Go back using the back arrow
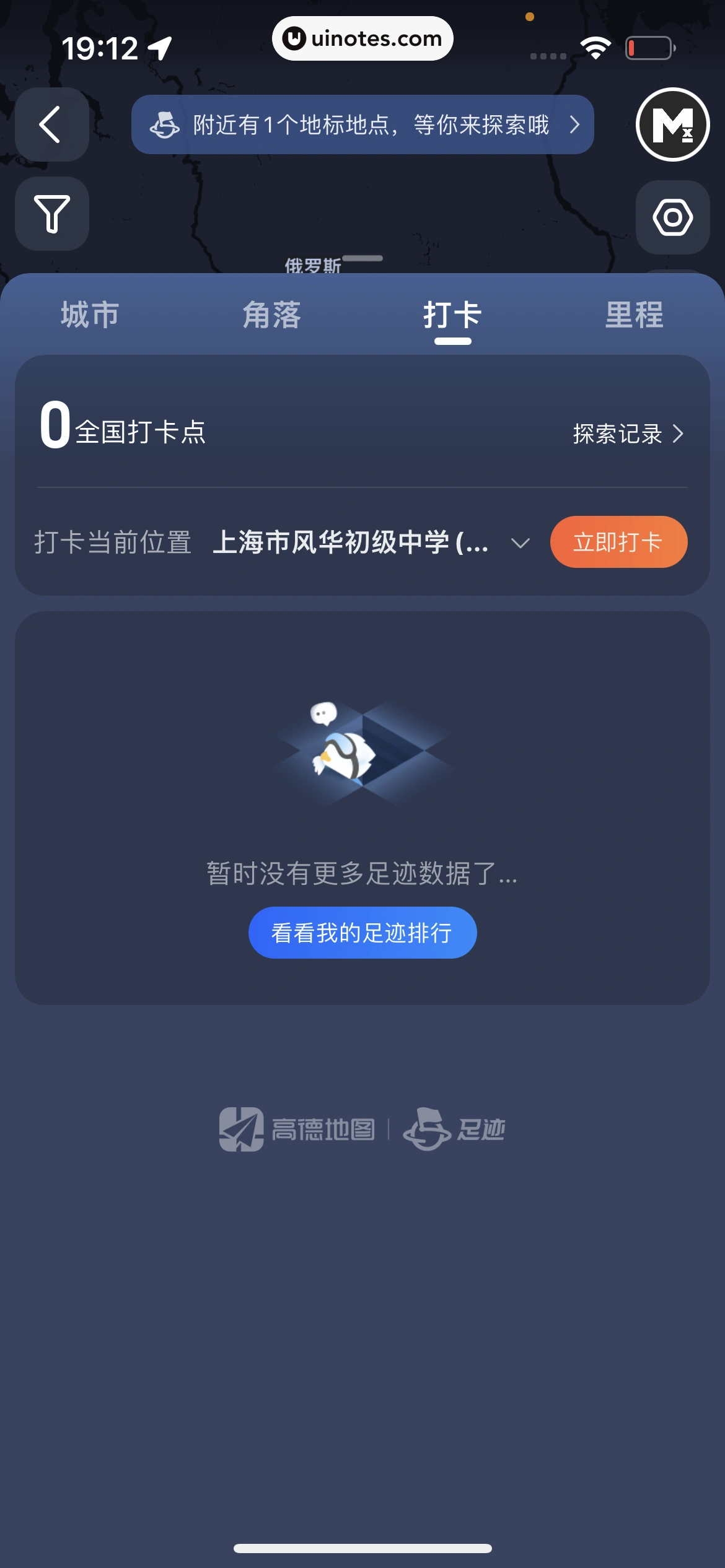Screen dimensions: 725x1568 (51, 124)
